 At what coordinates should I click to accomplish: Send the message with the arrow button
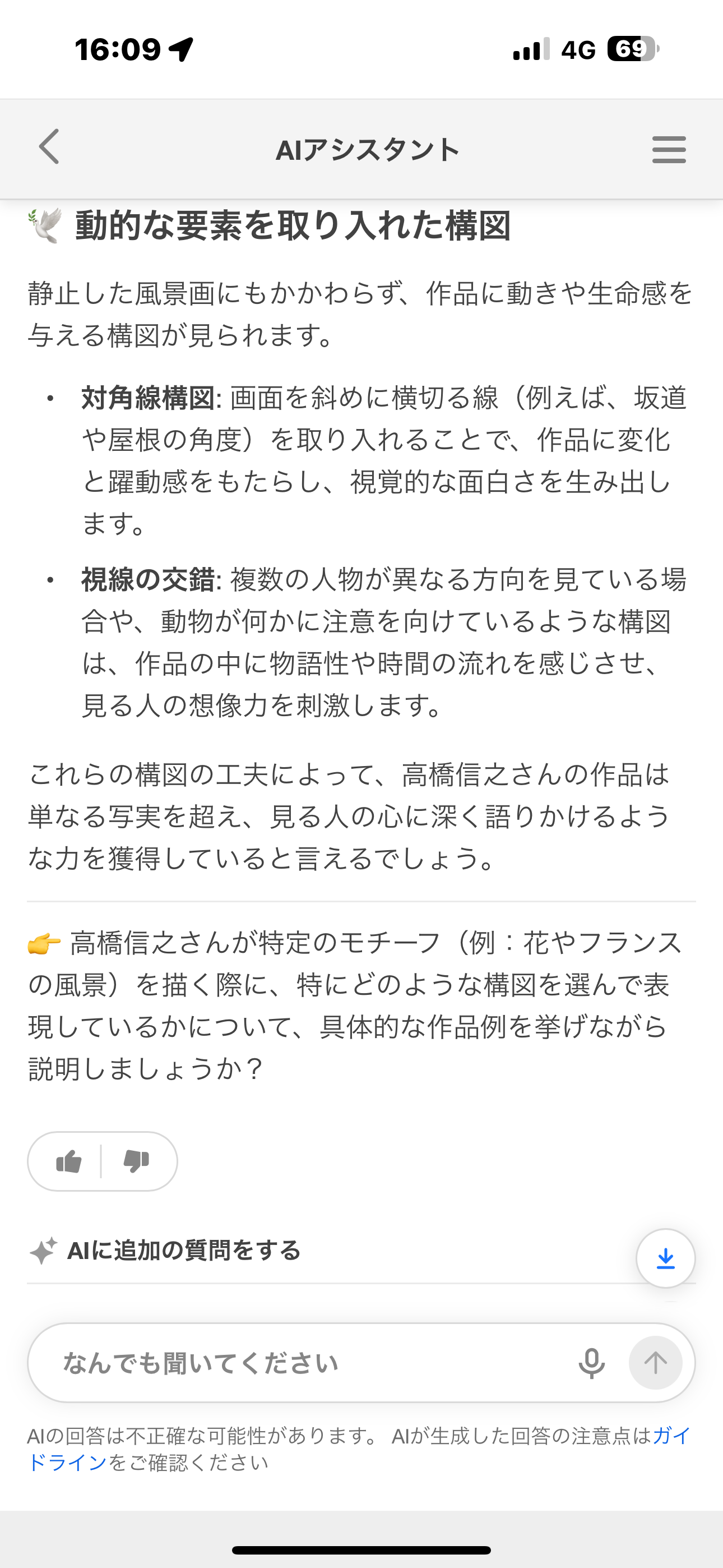pyautogui.click(x=655, y=1363)
